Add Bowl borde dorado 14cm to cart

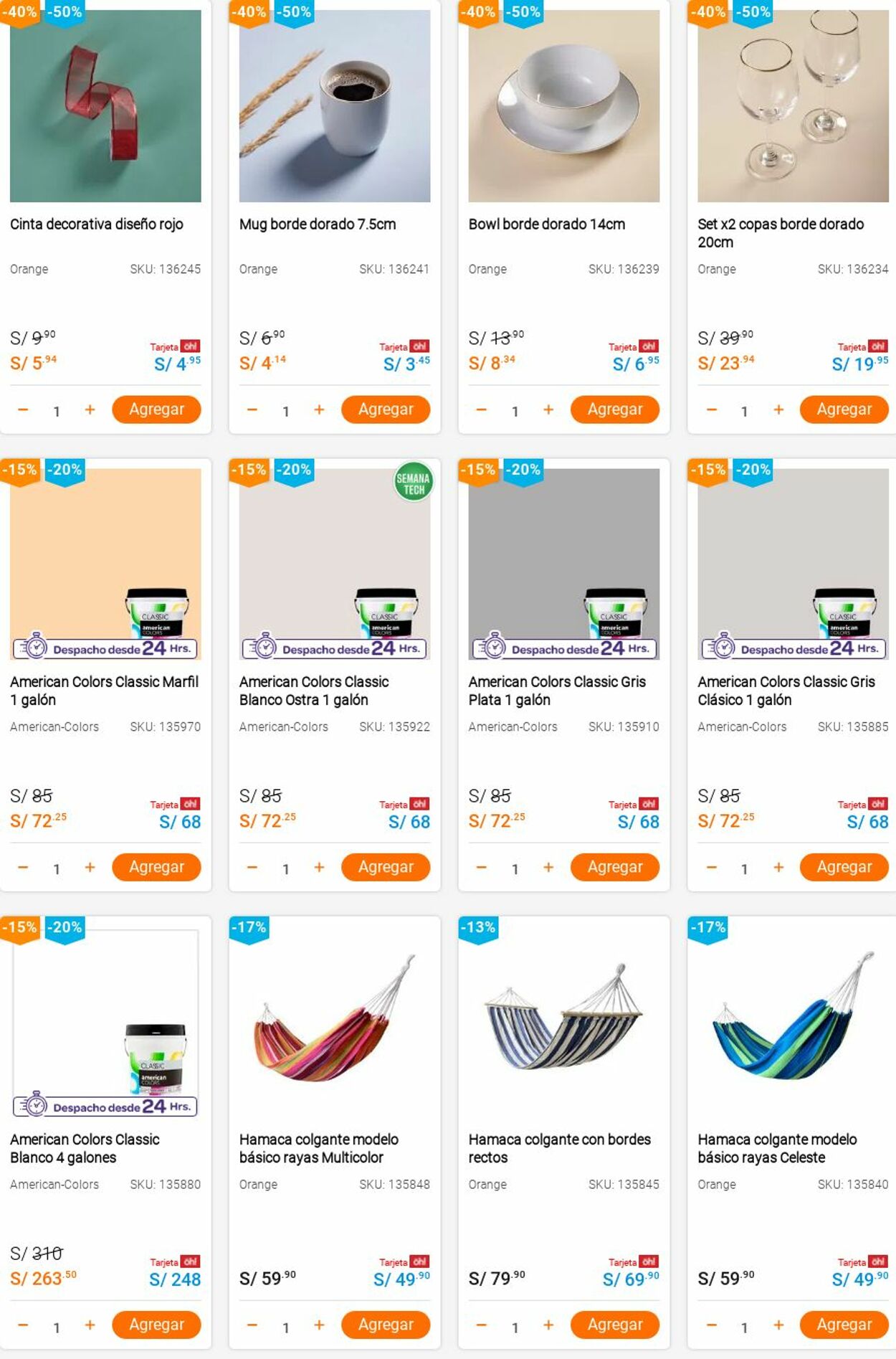(x=614, y=409)
